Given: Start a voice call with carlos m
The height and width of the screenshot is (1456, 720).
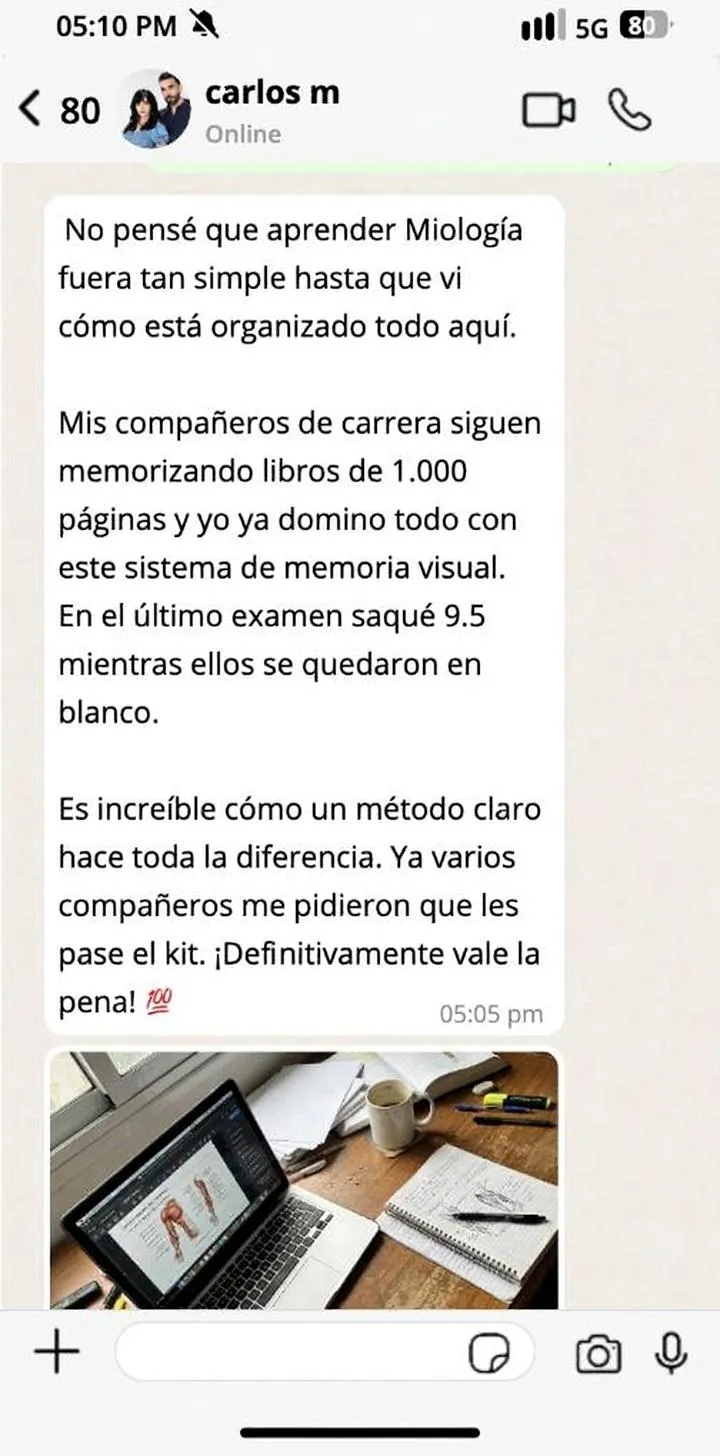Looking at the screenshot, I should [x=630, y=111].
